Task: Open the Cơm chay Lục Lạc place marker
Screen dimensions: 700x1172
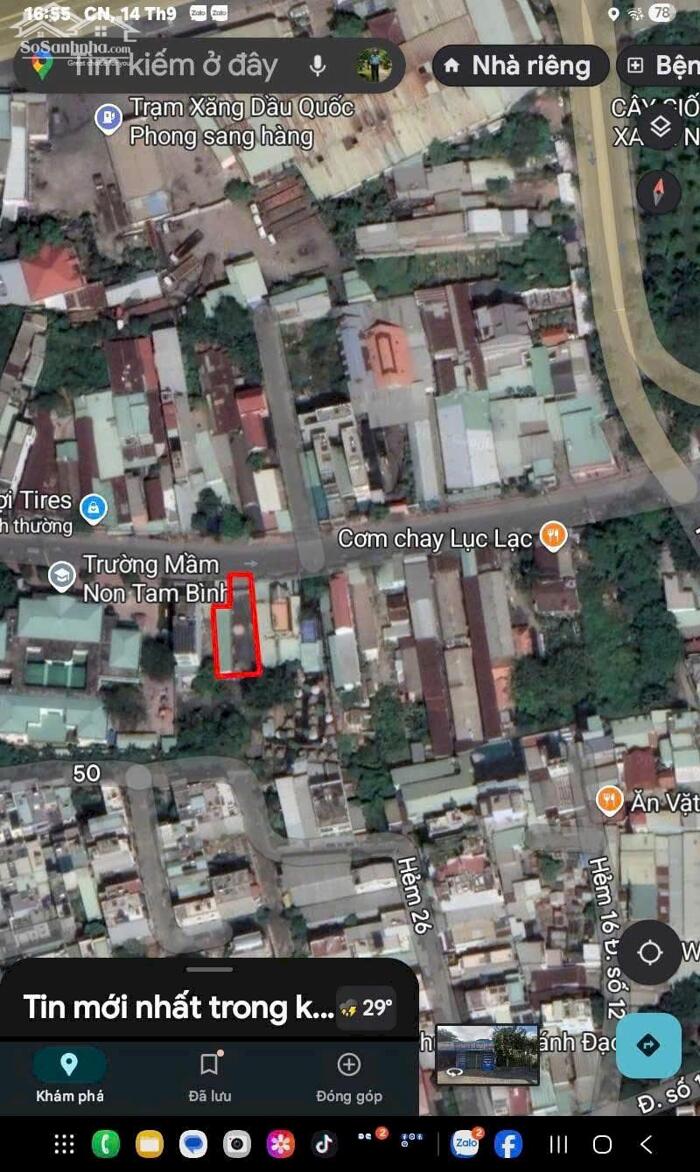Action: point(553,537)
